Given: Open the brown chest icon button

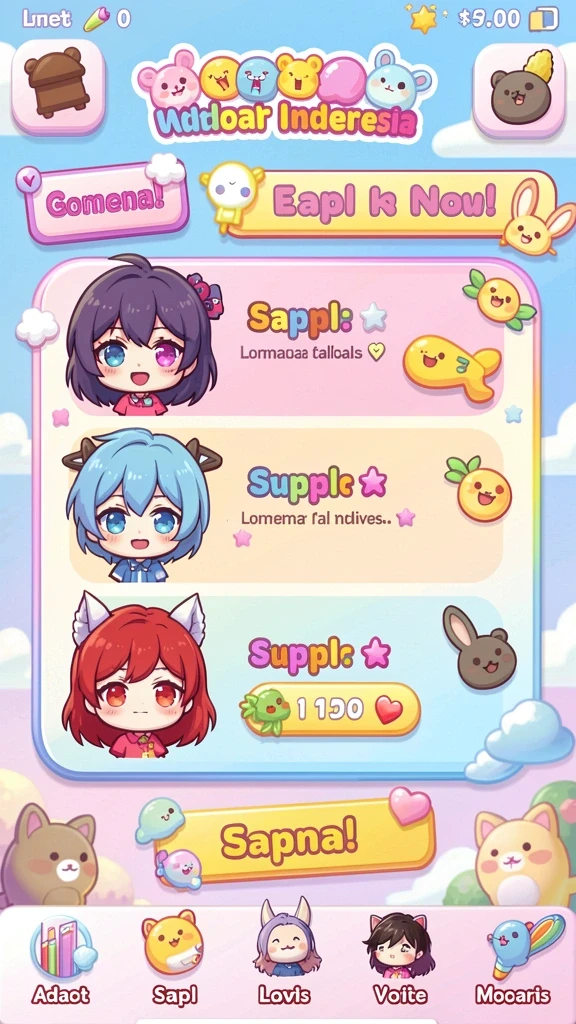Looking at the screenshot, I should point(58,87).
